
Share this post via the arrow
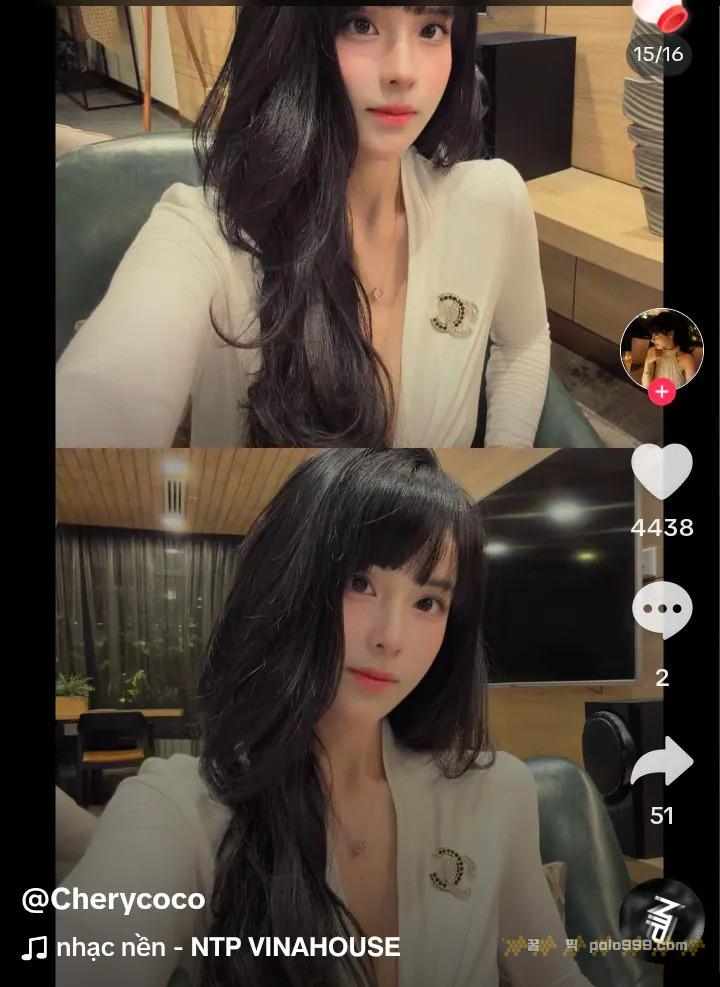click(662, 762)
